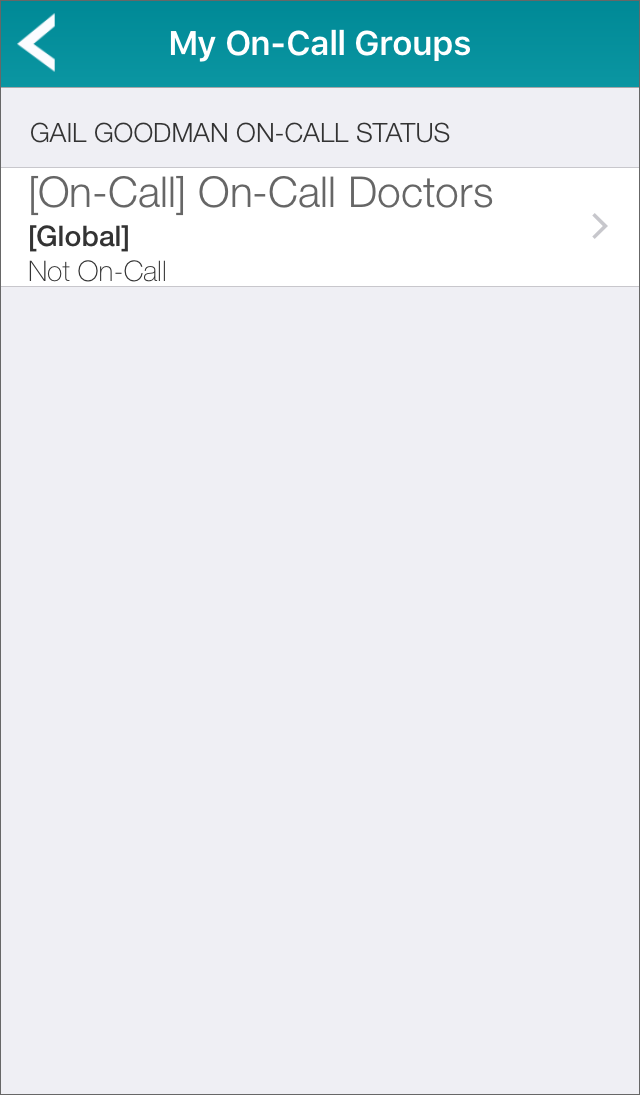Open the On-Call Doctors group row
The image size is (640, 1095).
click(x=320, y=227)
